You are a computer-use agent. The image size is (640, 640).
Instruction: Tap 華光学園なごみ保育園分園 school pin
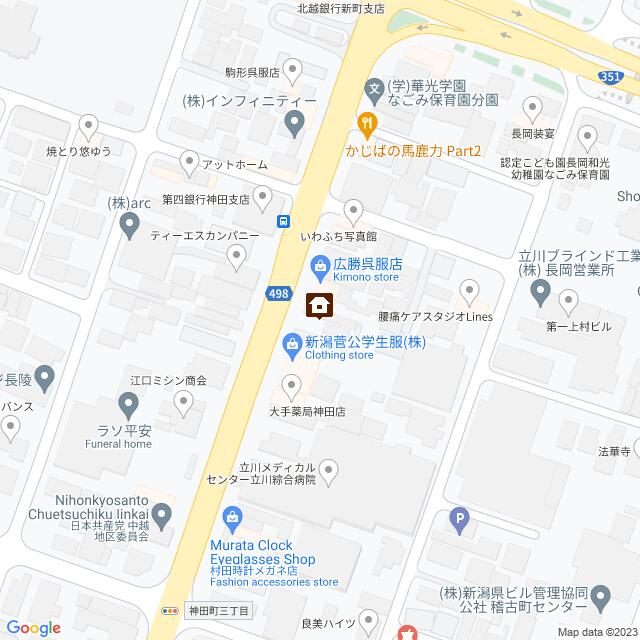click(373, 88)
